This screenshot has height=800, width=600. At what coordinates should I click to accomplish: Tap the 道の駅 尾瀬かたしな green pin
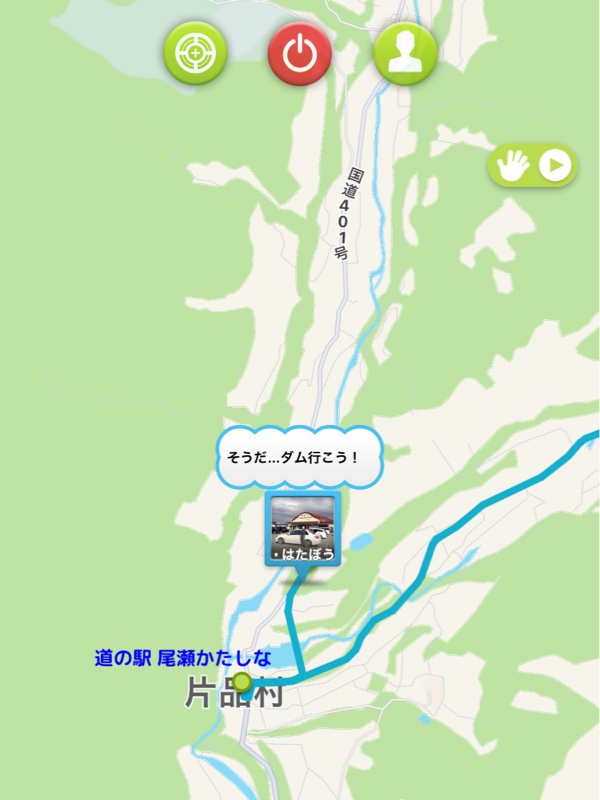click(x=241, y=681)
